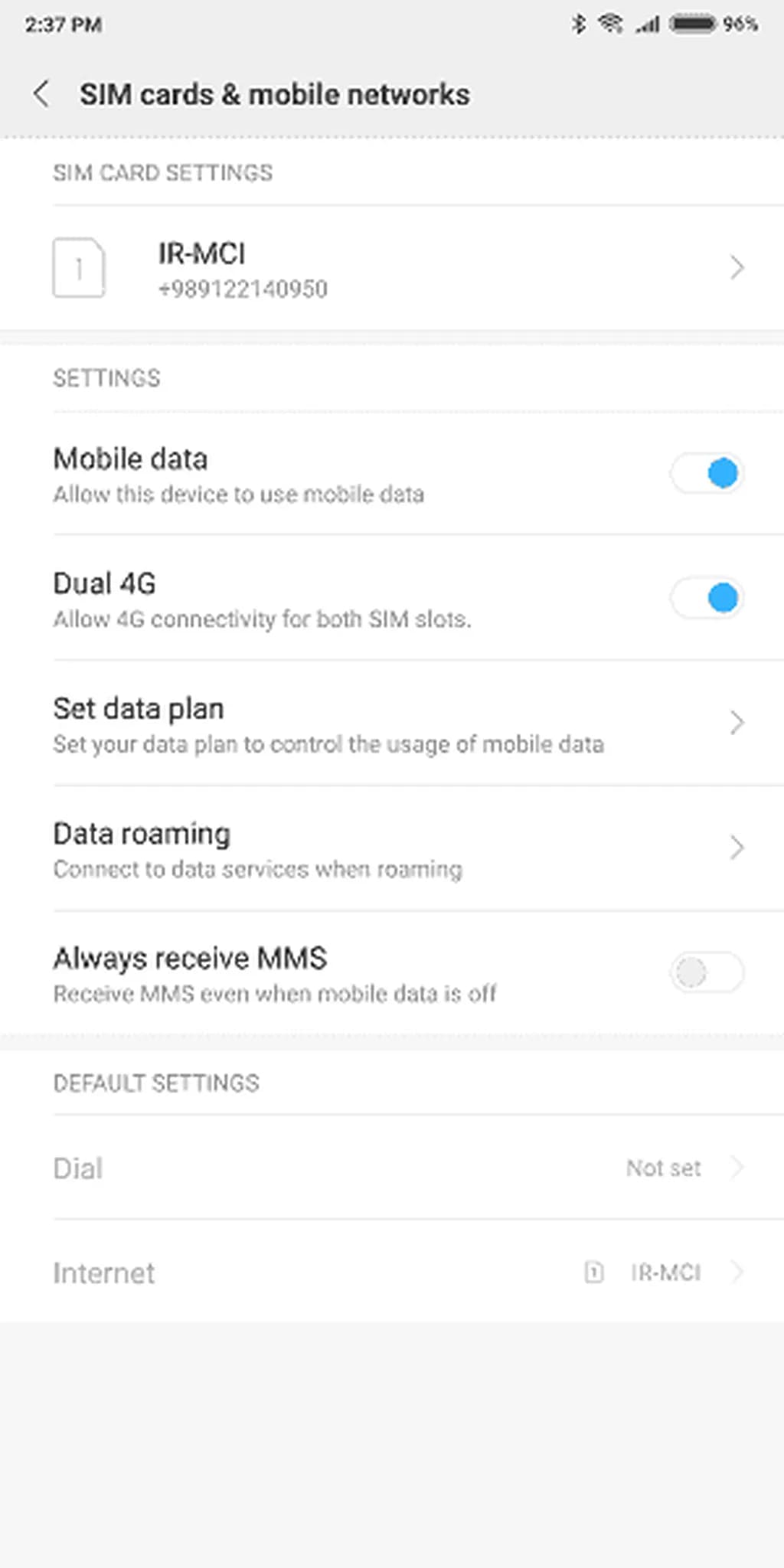Disable the Dual 4G switch

click(x=707, y=598)
